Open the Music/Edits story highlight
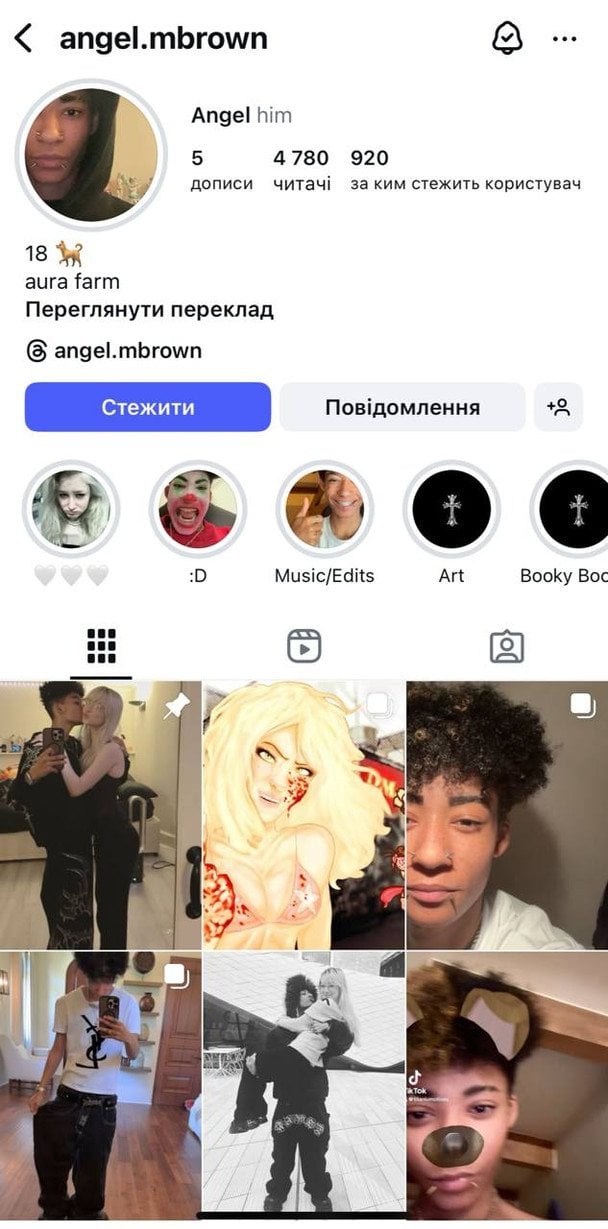 pyautogui.click(x=324, y=509)
